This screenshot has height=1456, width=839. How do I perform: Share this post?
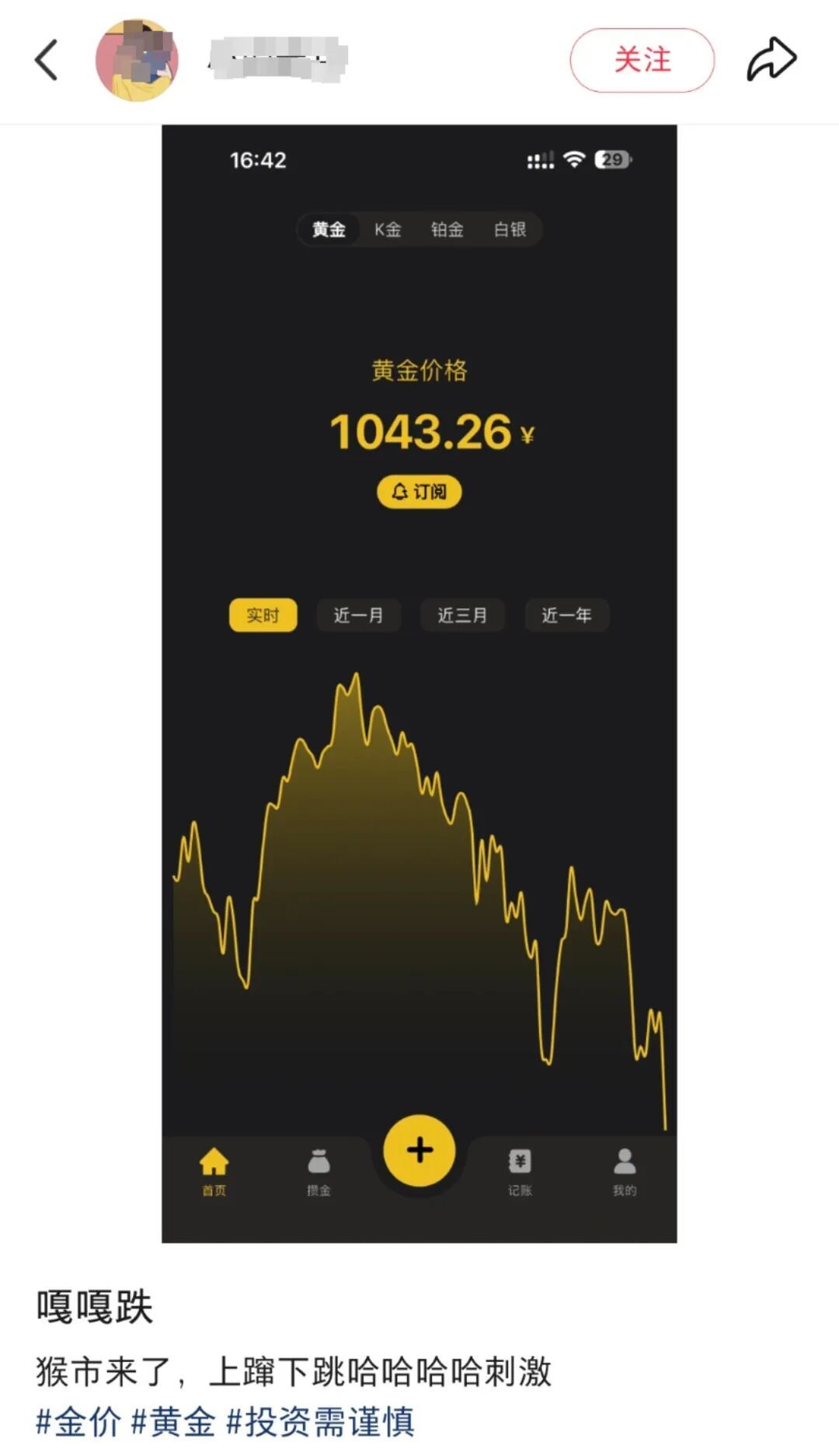(771, 60)
